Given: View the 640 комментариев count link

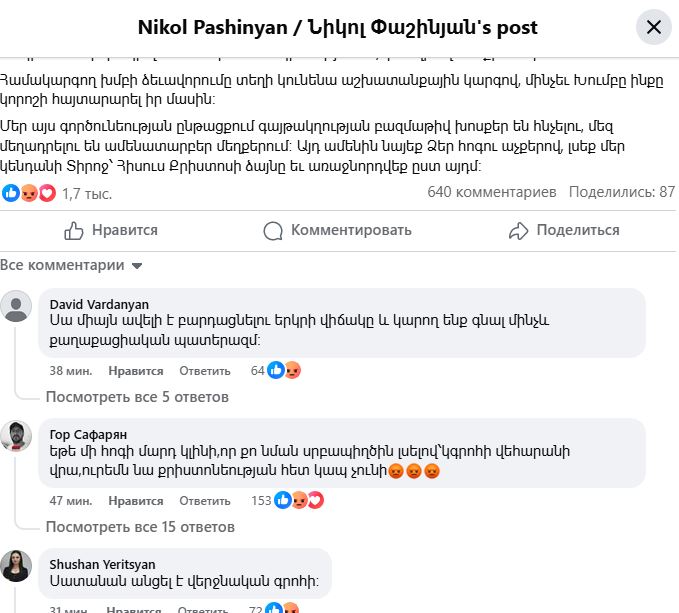Looking at the screenshot, I should coord(491,192).
